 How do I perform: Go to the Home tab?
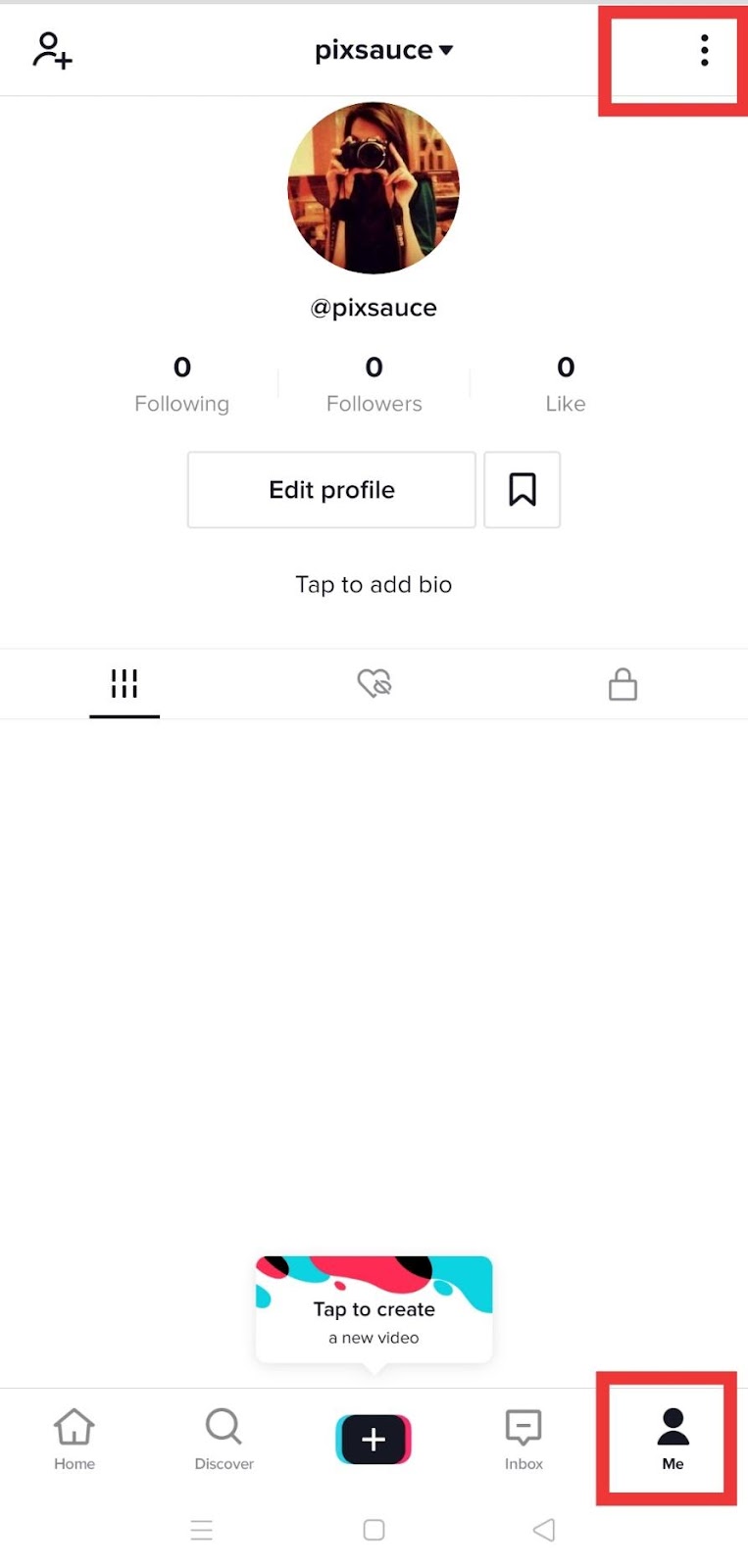75,1439
